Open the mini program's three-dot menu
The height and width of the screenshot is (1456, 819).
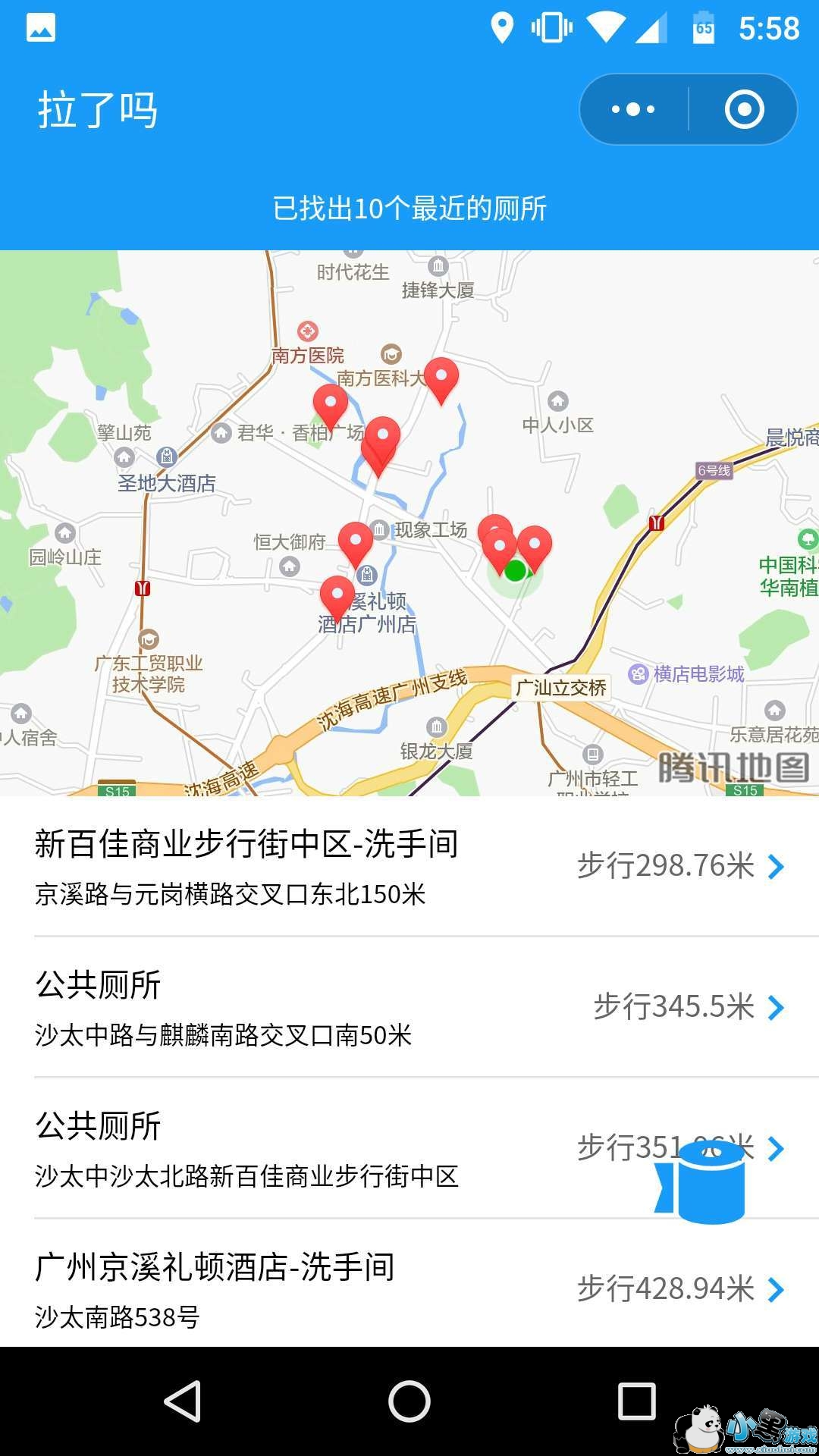tap(633, 109)
